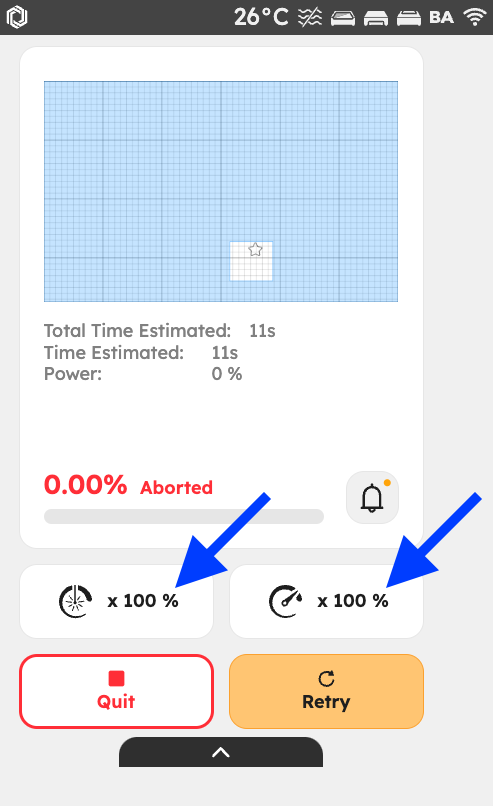Open the notifications bell
This screenshot has width=493, height=806.
point(372,498)
